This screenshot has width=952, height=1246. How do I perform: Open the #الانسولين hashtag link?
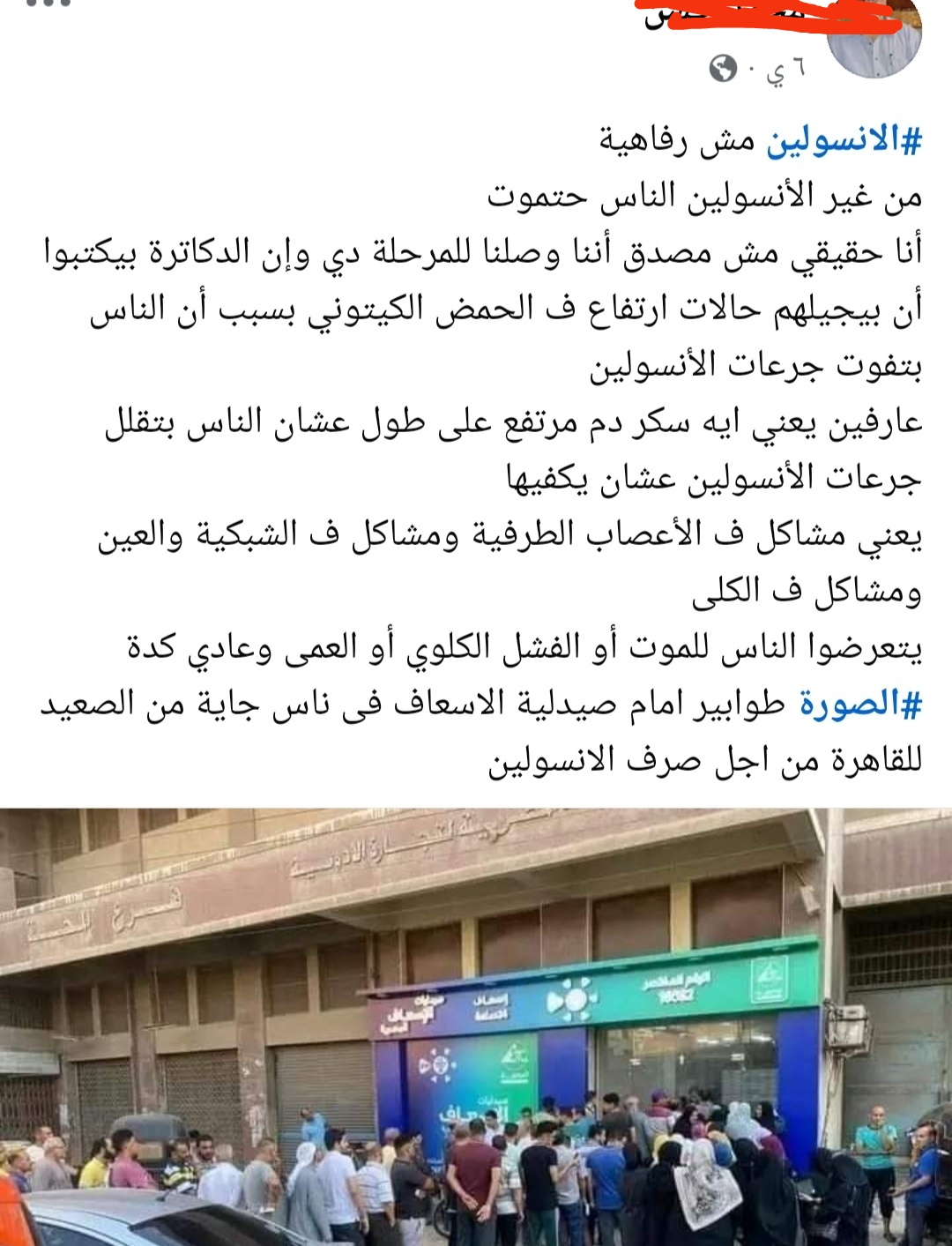844,139
